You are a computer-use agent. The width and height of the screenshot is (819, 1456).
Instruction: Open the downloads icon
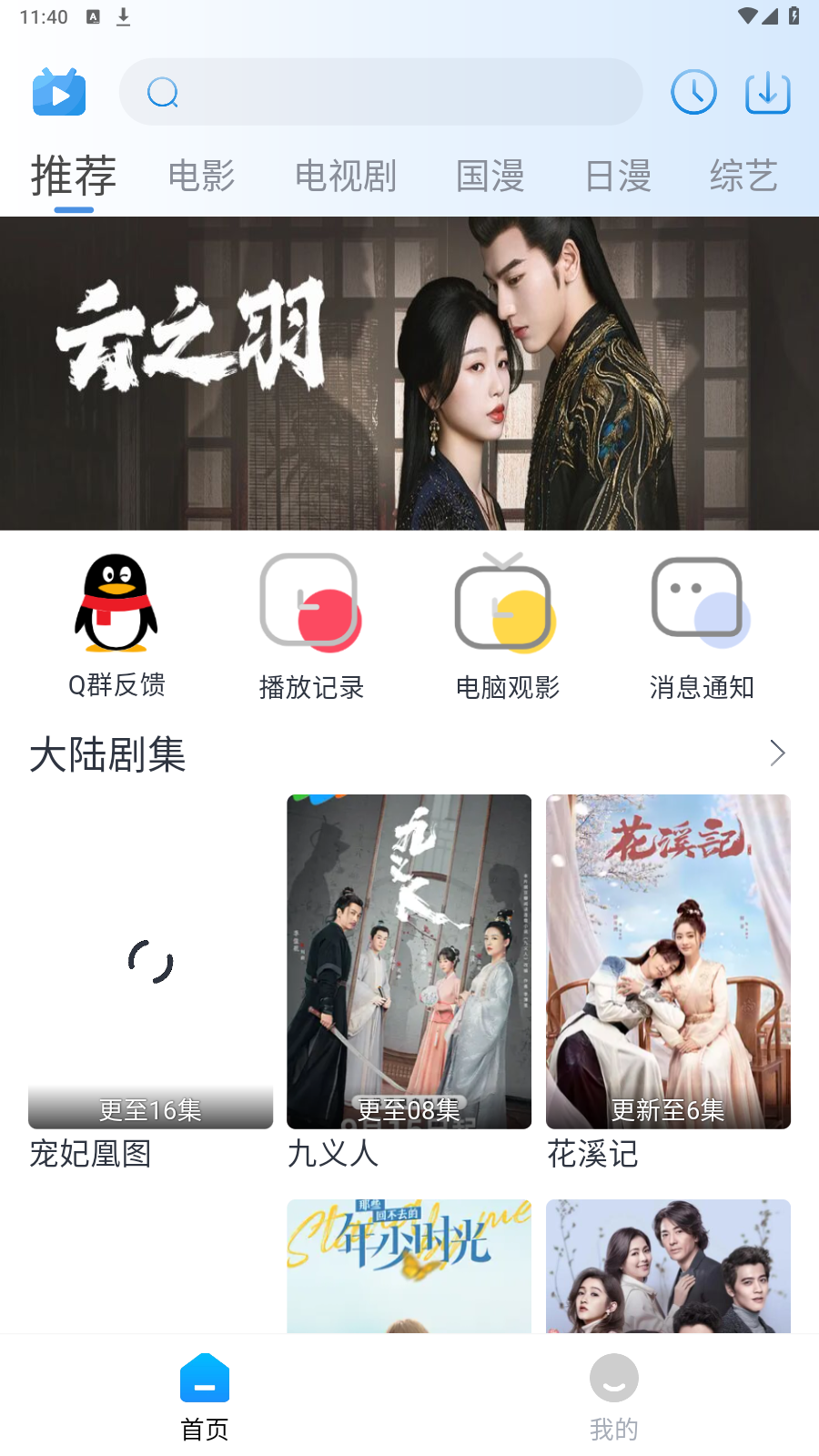[767, 92]
